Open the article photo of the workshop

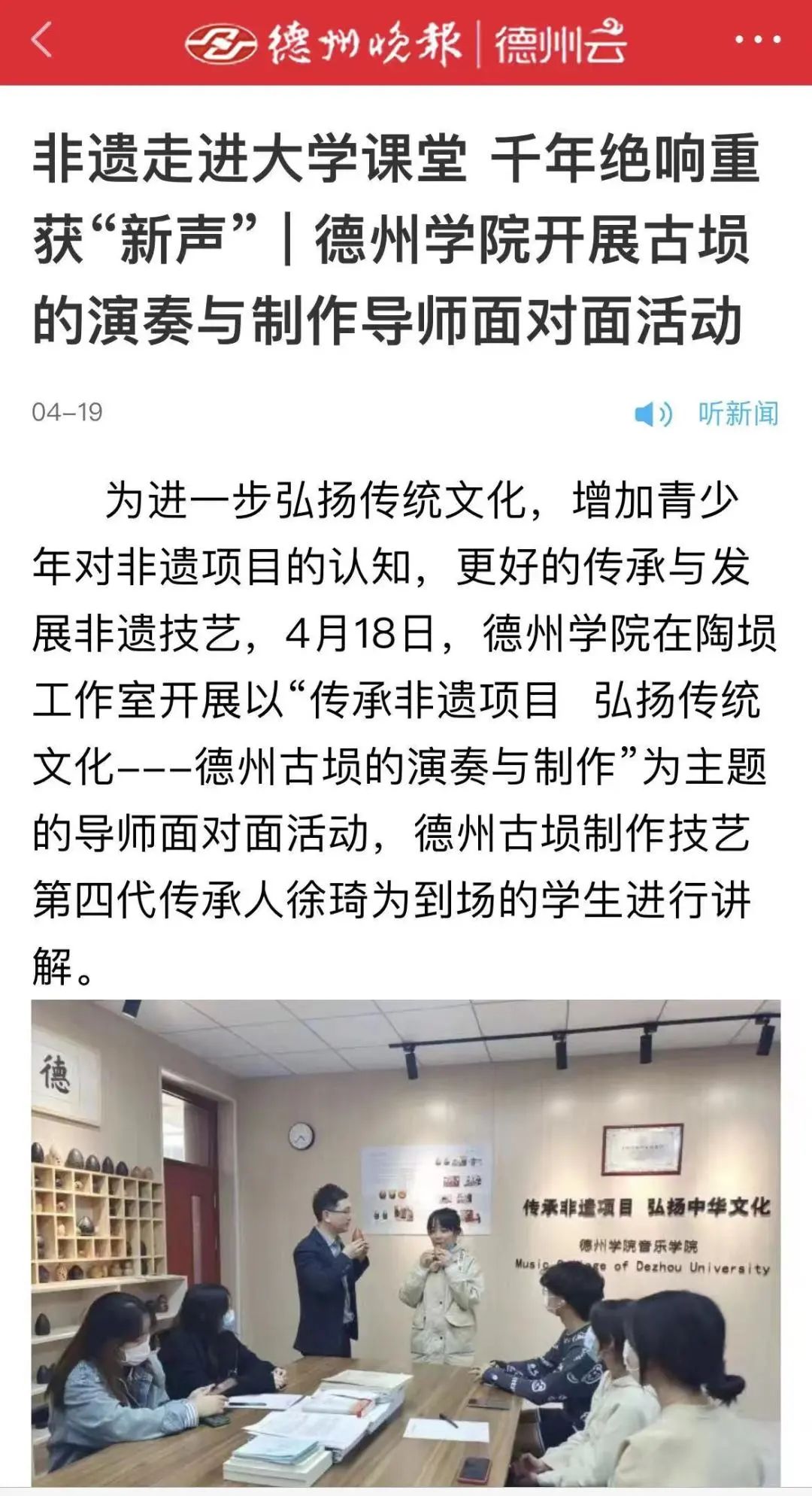click(x=406, y=1243)
